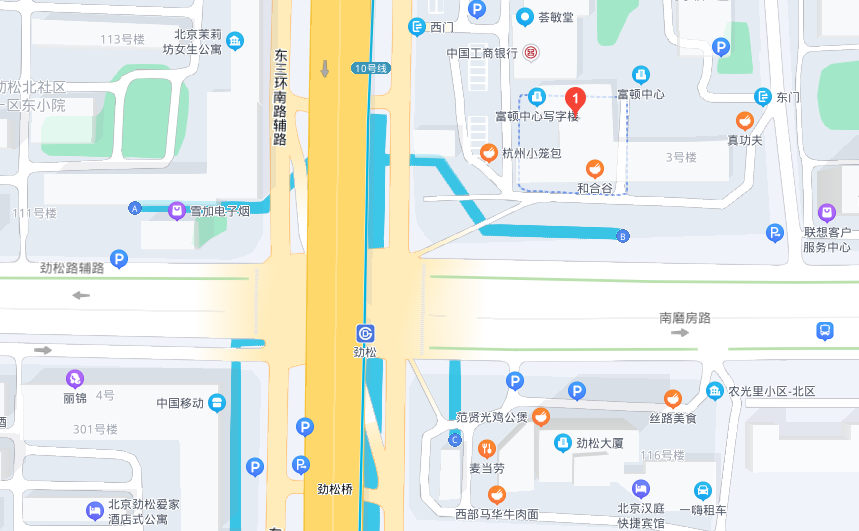Select 农光里小区-北区 residential marker
The width and height of the screenshot is (859, 531).
715,390
